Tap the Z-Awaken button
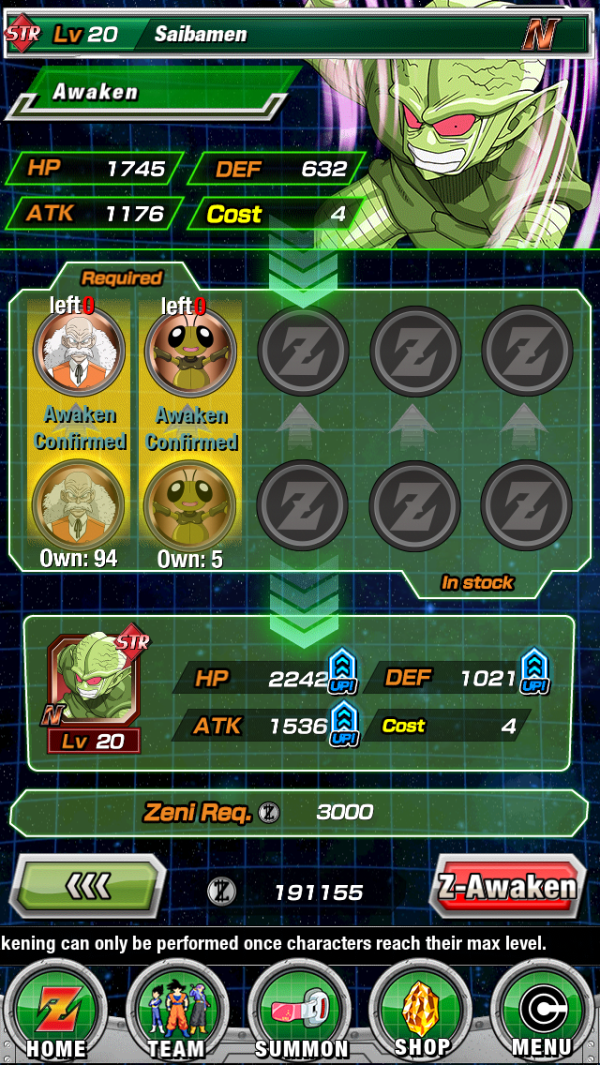The image size is (600, 1065). (508, 886)
